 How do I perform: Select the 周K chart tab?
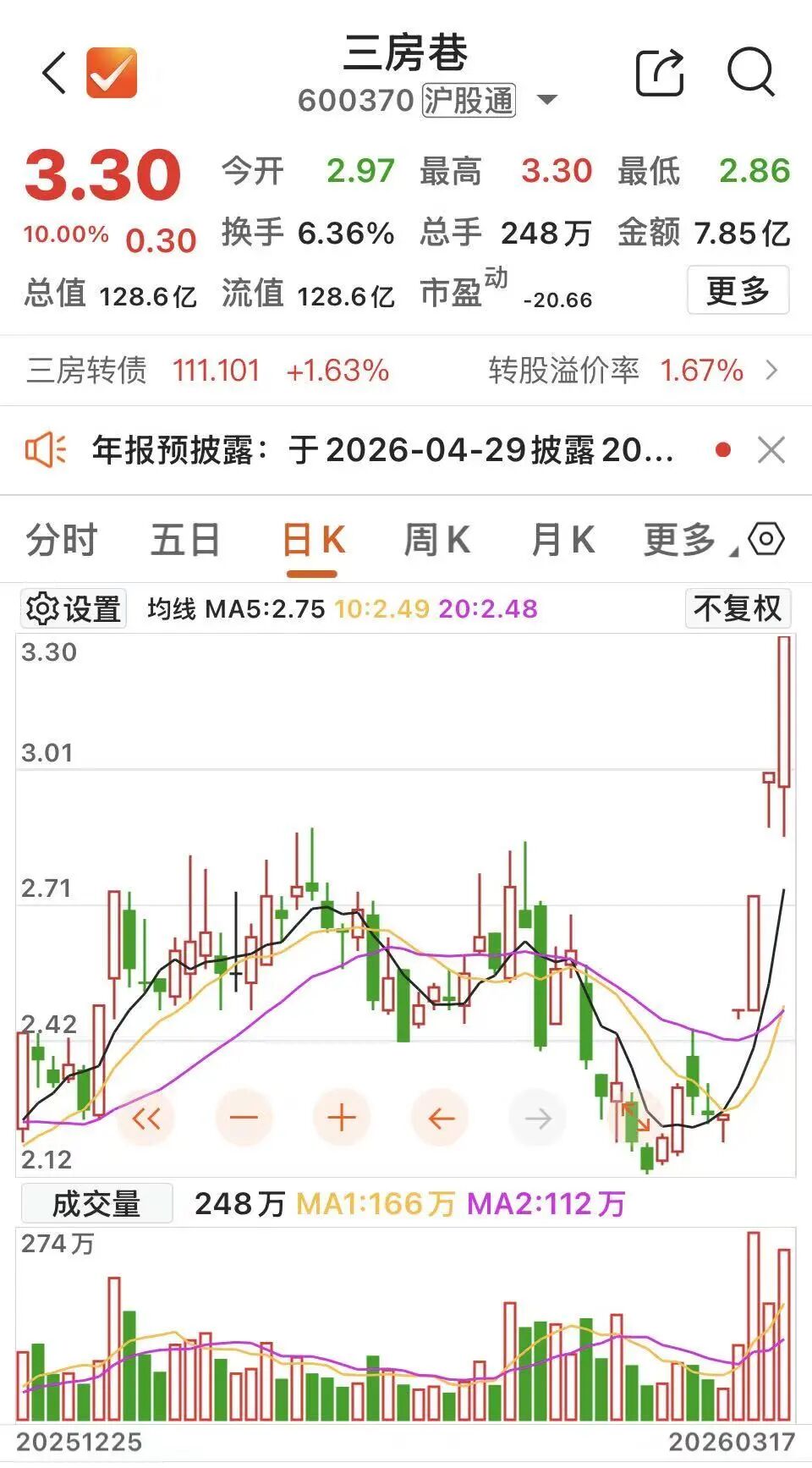click(x=436, y=540)
